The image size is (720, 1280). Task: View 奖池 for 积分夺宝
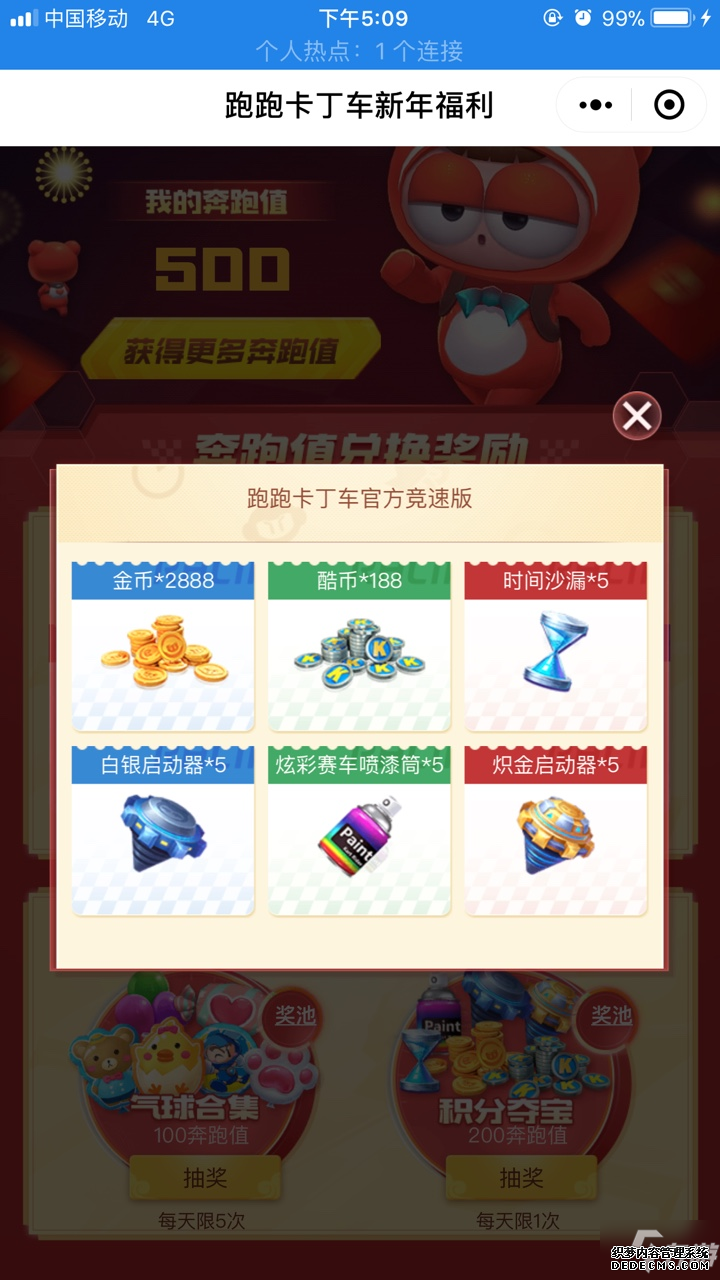(x=611, y=1016)
